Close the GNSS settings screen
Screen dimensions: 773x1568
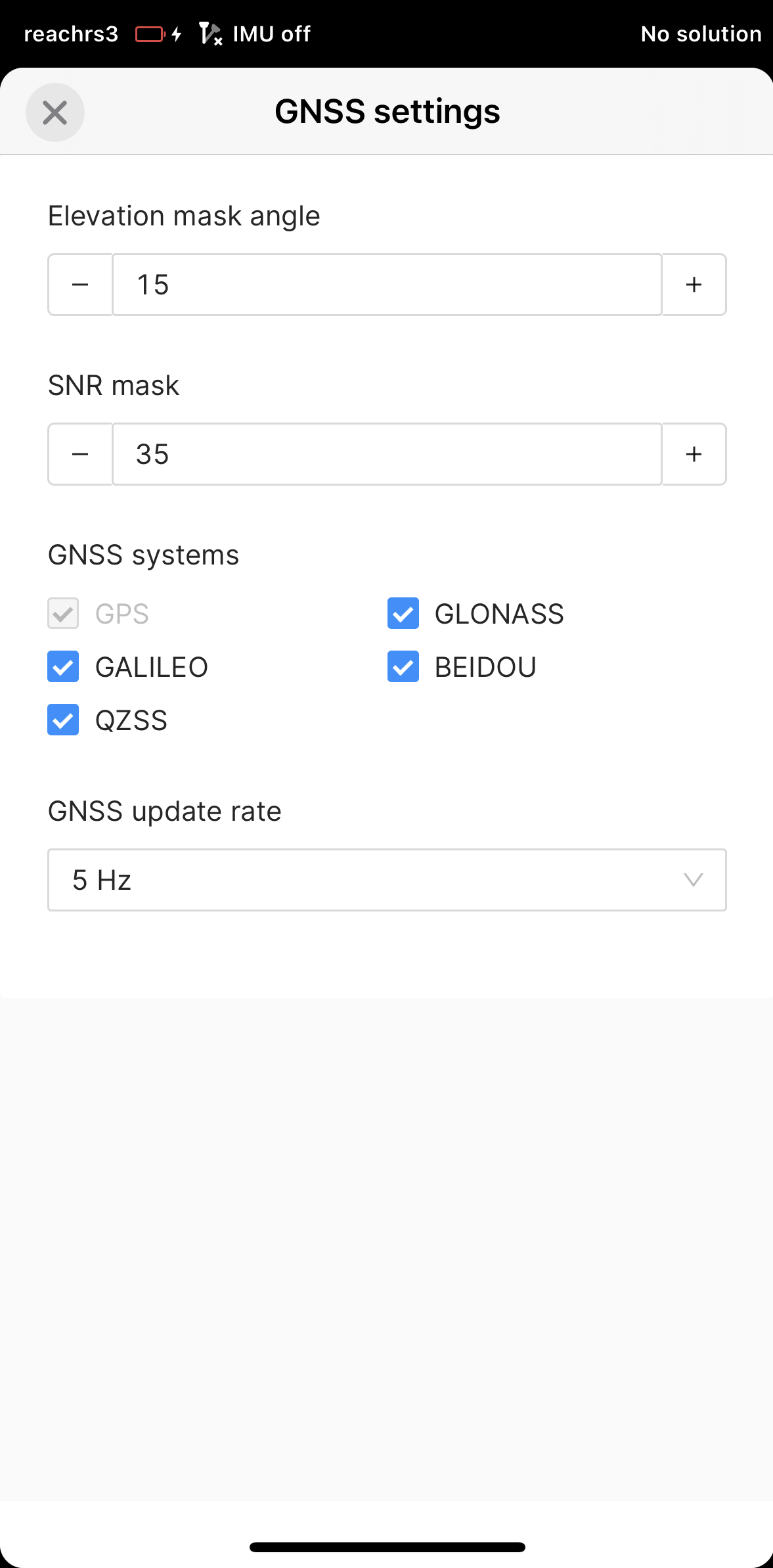[x=55, y=112]
